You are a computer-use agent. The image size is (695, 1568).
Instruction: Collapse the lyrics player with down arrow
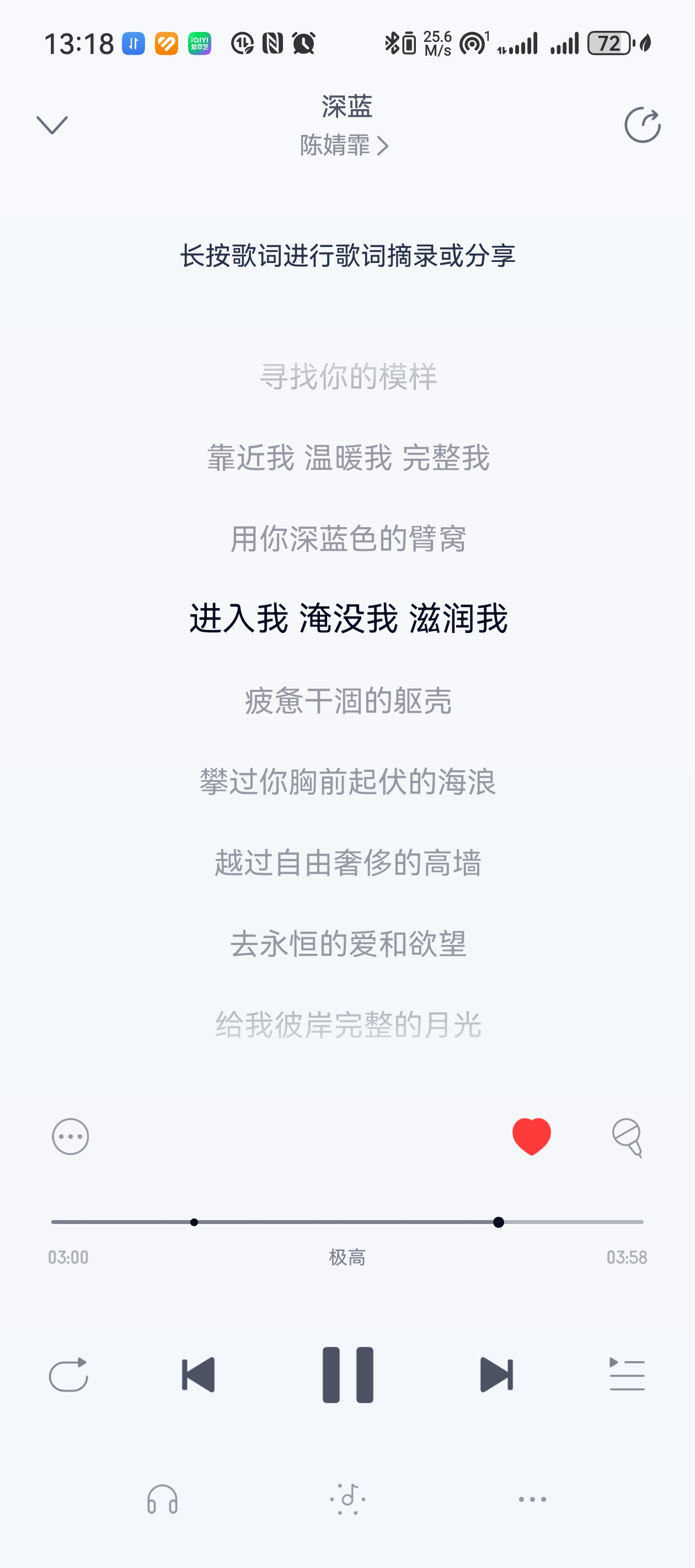pos(52,125)
